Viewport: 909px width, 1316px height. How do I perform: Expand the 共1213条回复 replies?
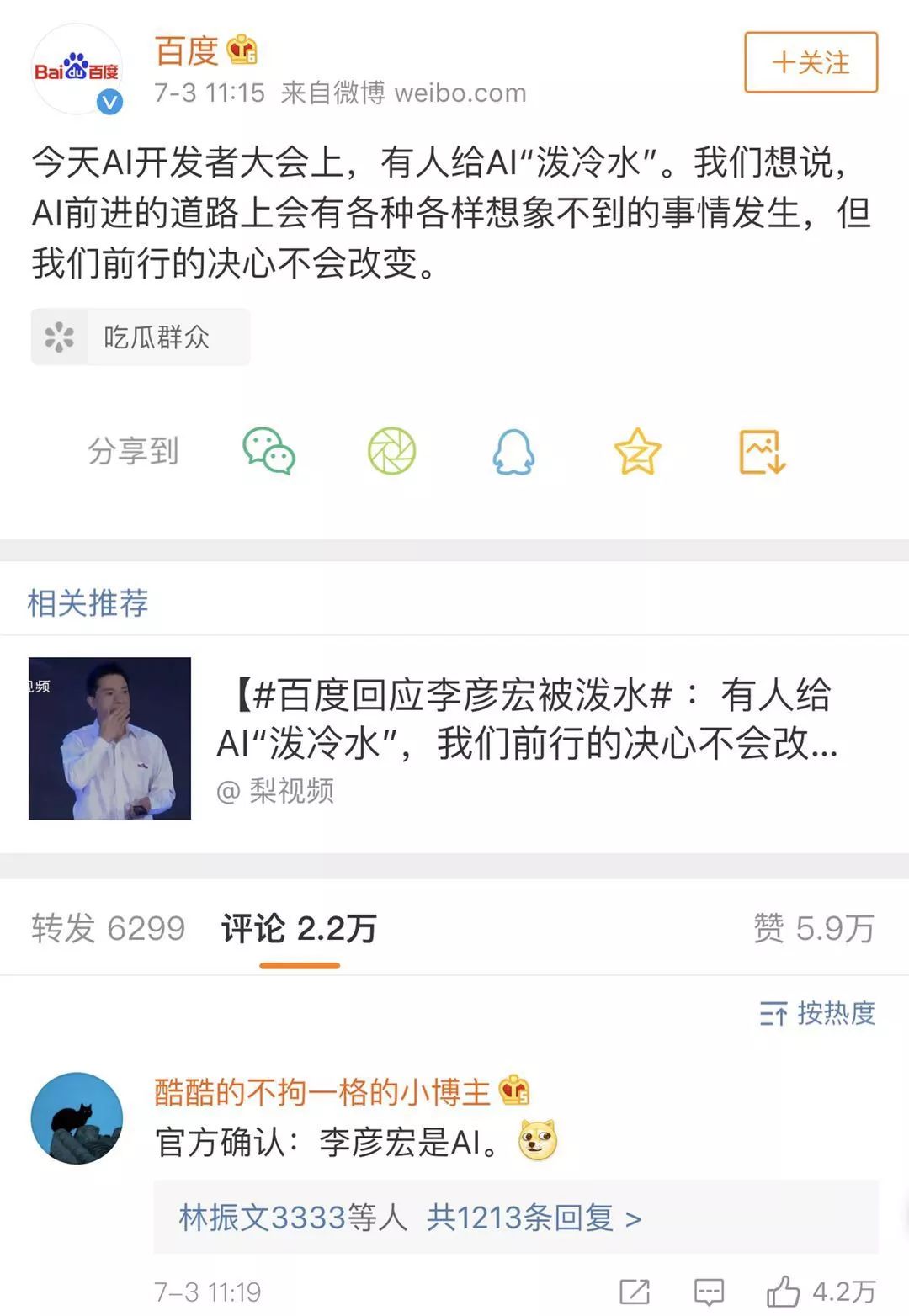click(534, 1218)
